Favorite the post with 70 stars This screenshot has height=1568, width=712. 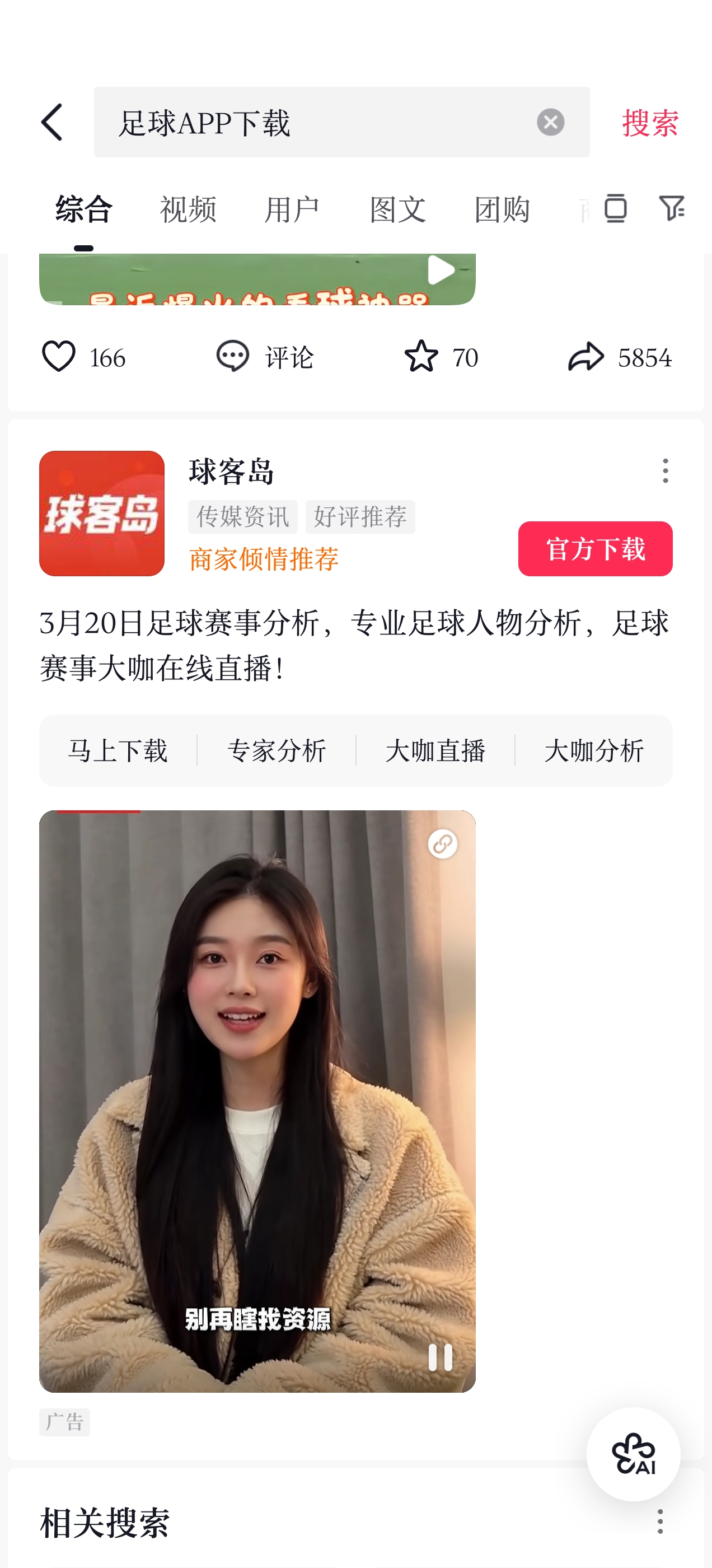[421, 357]
